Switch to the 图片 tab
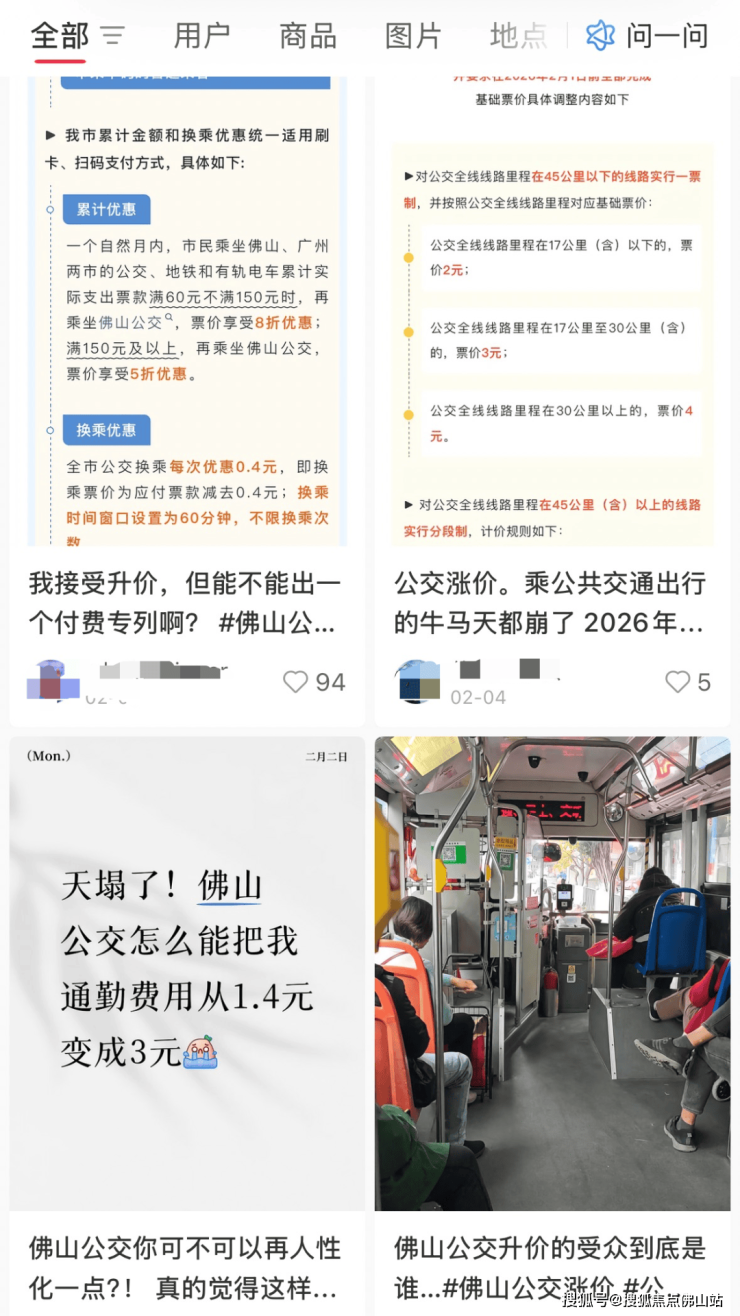This screenshot has height=1316, width=740. pos(412,36)
